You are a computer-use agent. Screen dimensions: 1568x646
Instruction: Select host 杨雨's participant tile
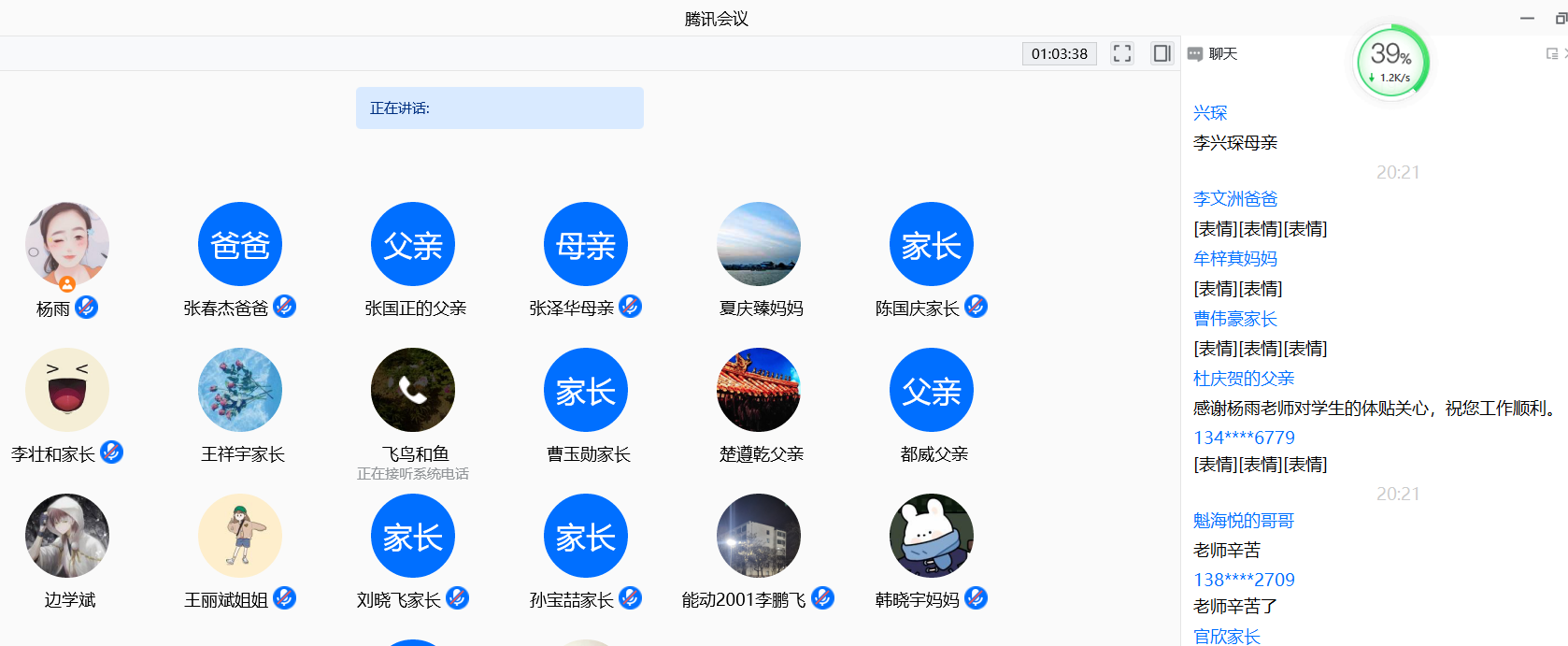coord(67,245)
